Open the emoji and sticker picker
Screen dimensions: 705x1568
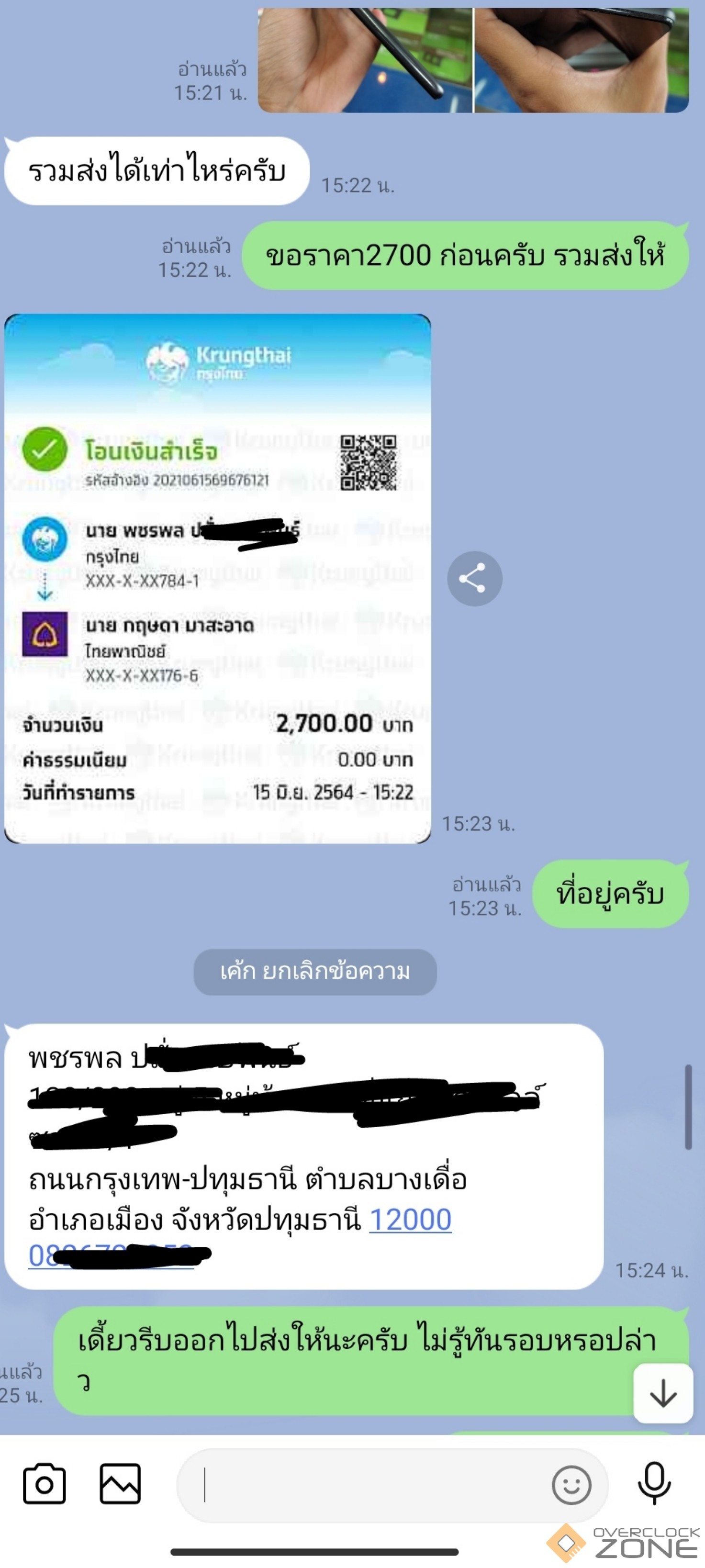571,1485
